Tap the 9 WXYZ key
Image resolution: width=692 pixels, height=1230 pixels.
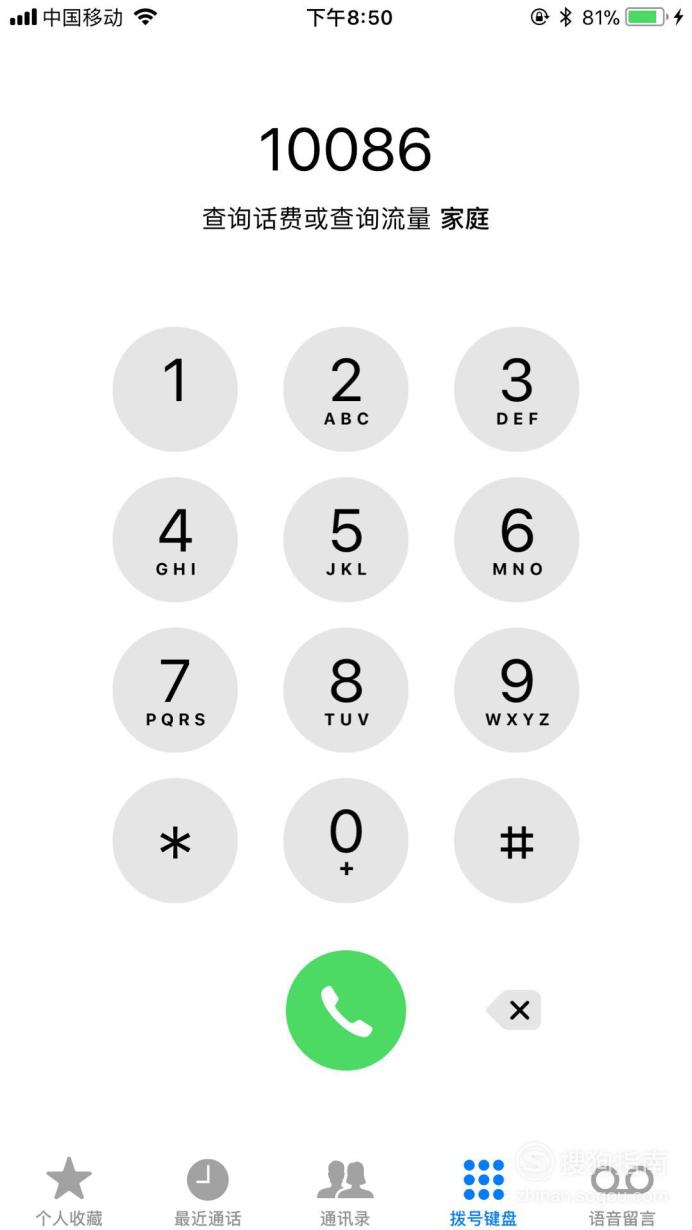point(517,690)
